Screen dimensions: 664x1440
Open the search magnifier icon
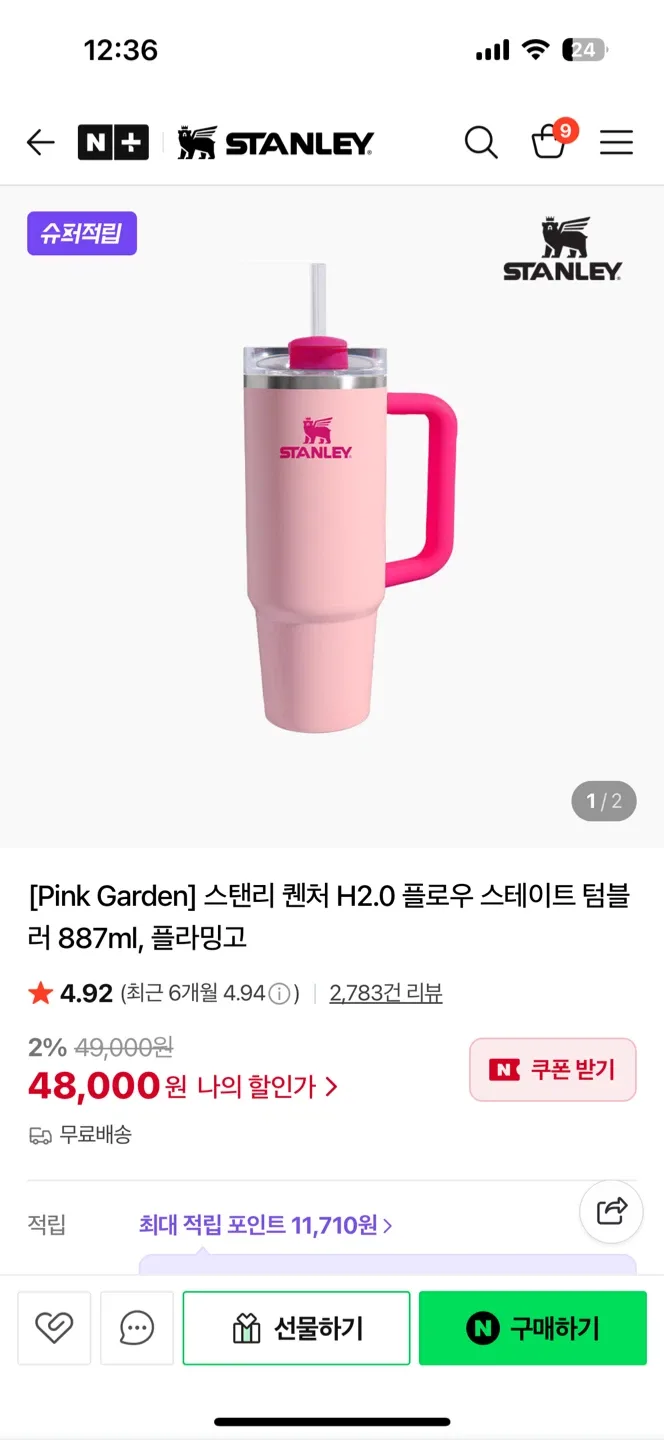coord(481,143)
